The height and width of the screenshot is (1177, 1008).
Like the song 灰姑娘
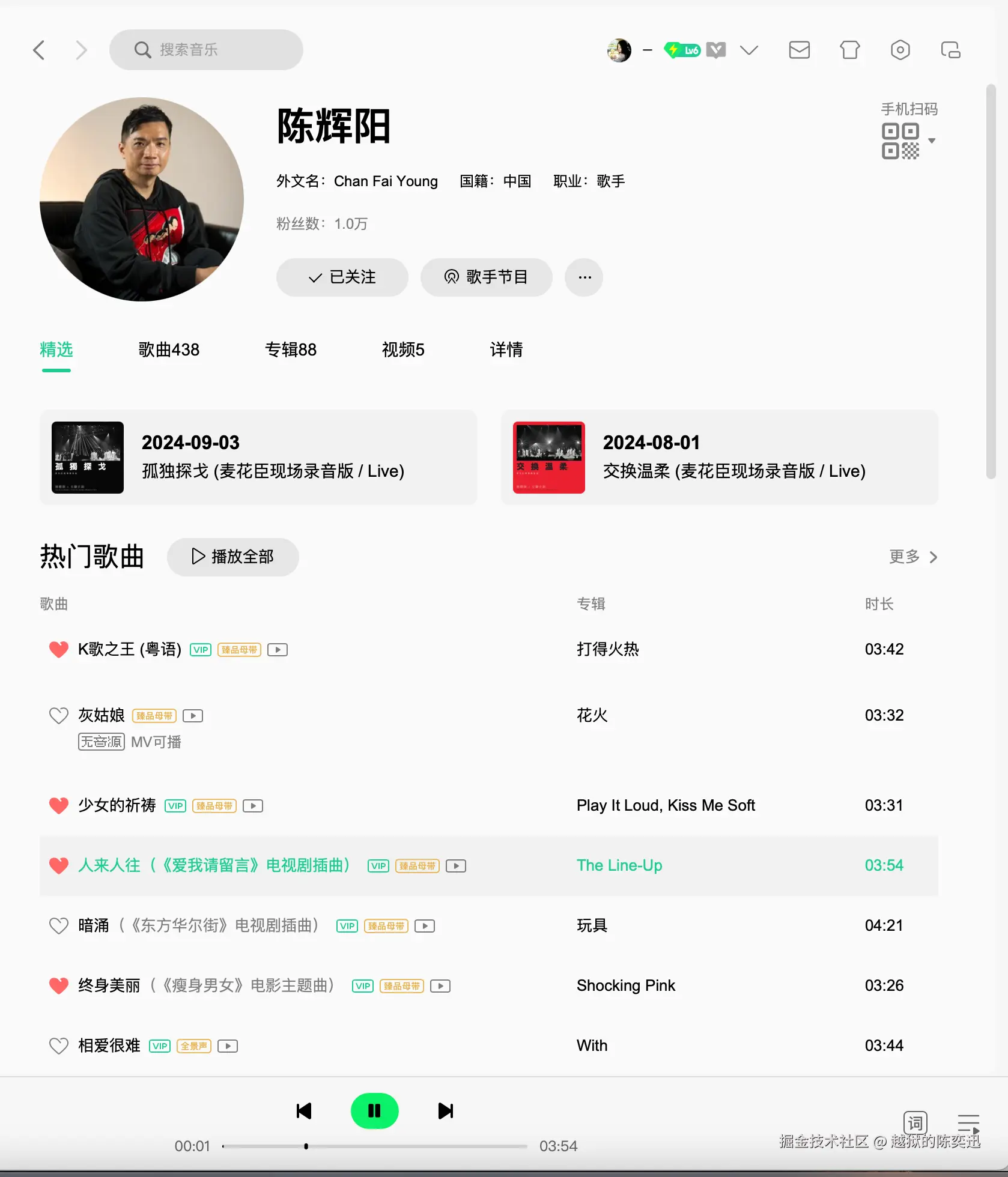(x=58, y=716)
